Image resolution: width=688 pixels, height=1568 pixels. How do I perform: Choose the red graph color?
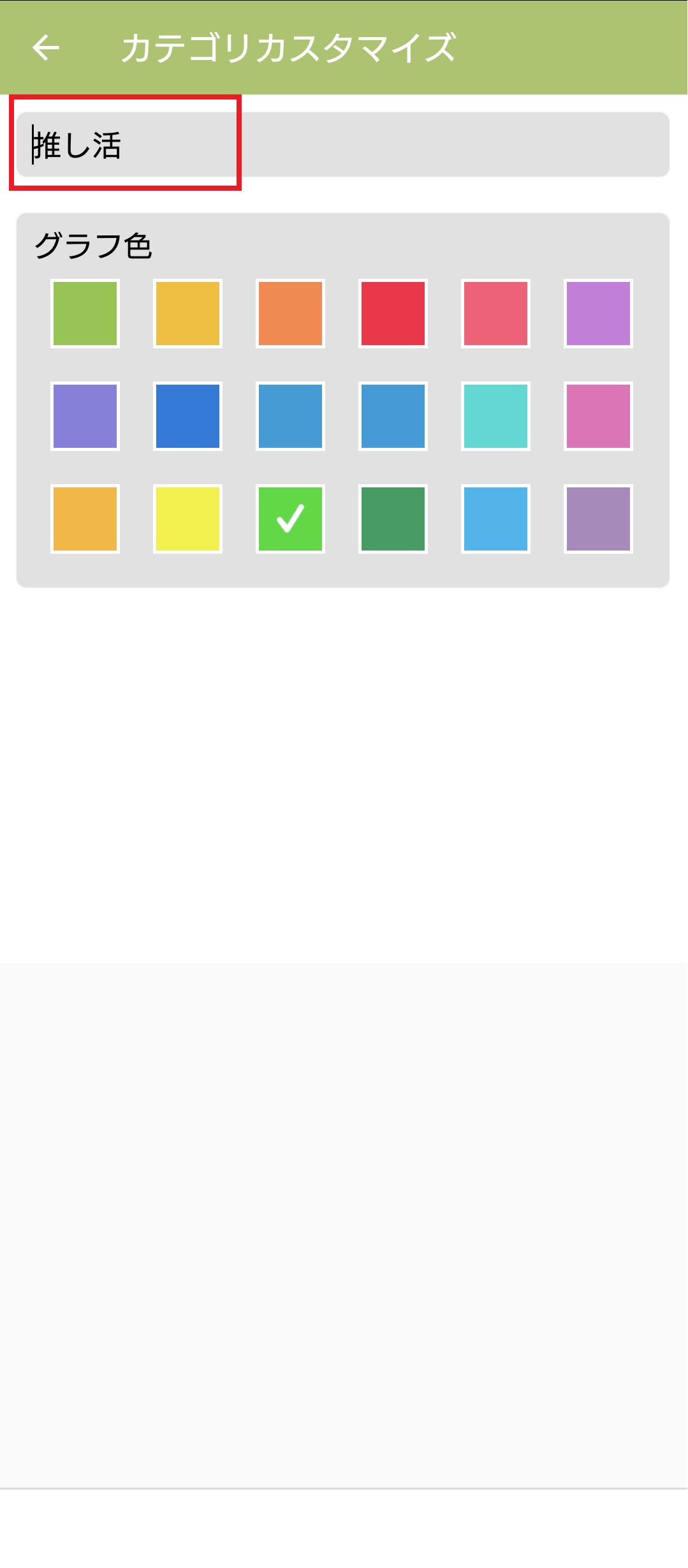click(x=393, y=314)
